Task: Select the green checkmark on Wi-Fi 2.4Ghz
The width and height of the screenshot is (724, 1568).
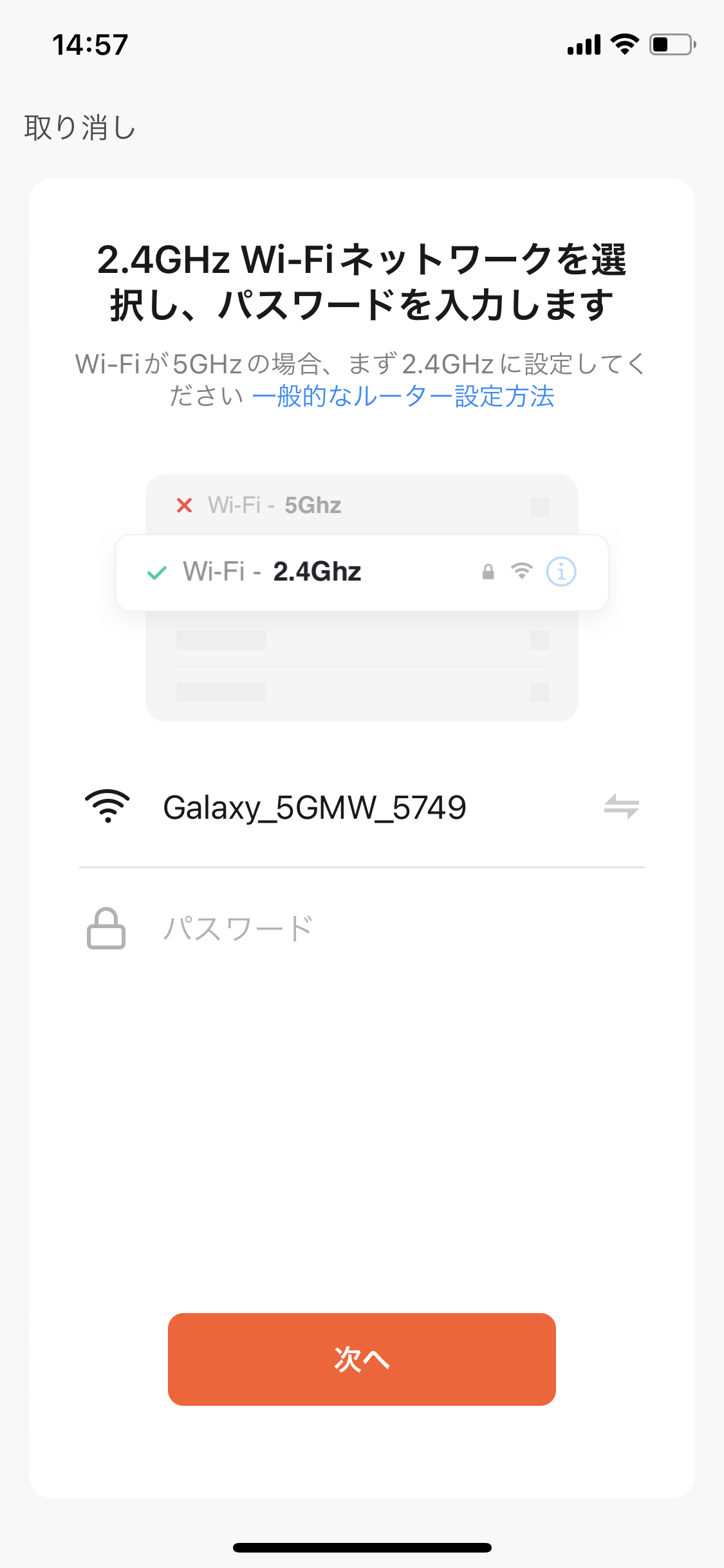Action: [x=155, y=571]
